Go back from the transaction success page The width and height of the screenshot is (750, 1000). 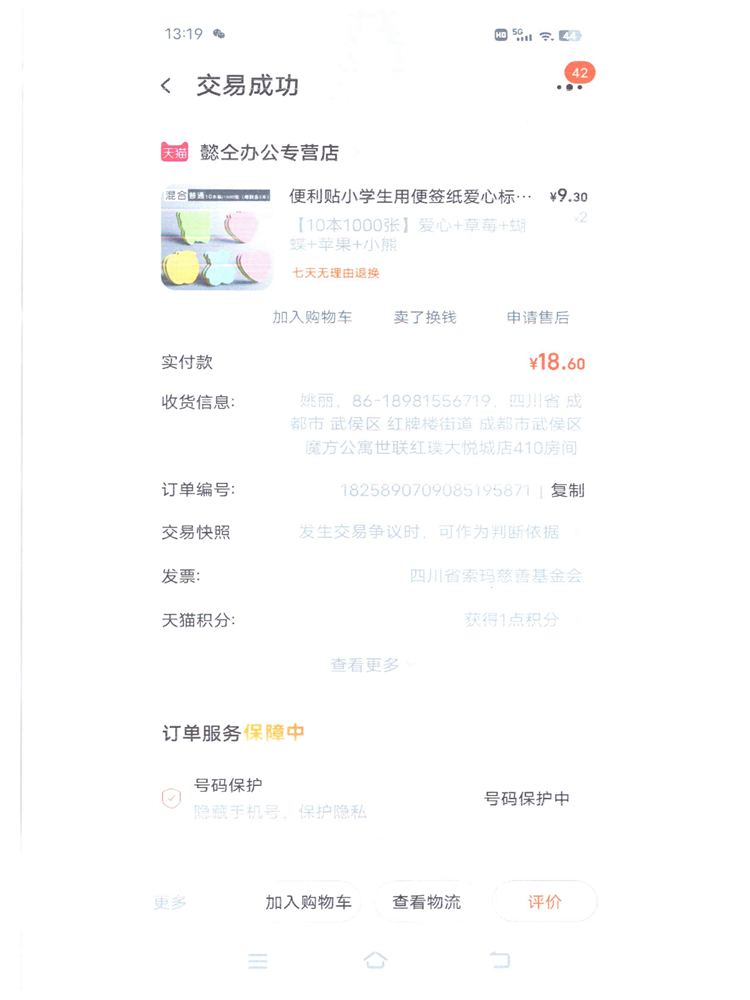(166, 87)
